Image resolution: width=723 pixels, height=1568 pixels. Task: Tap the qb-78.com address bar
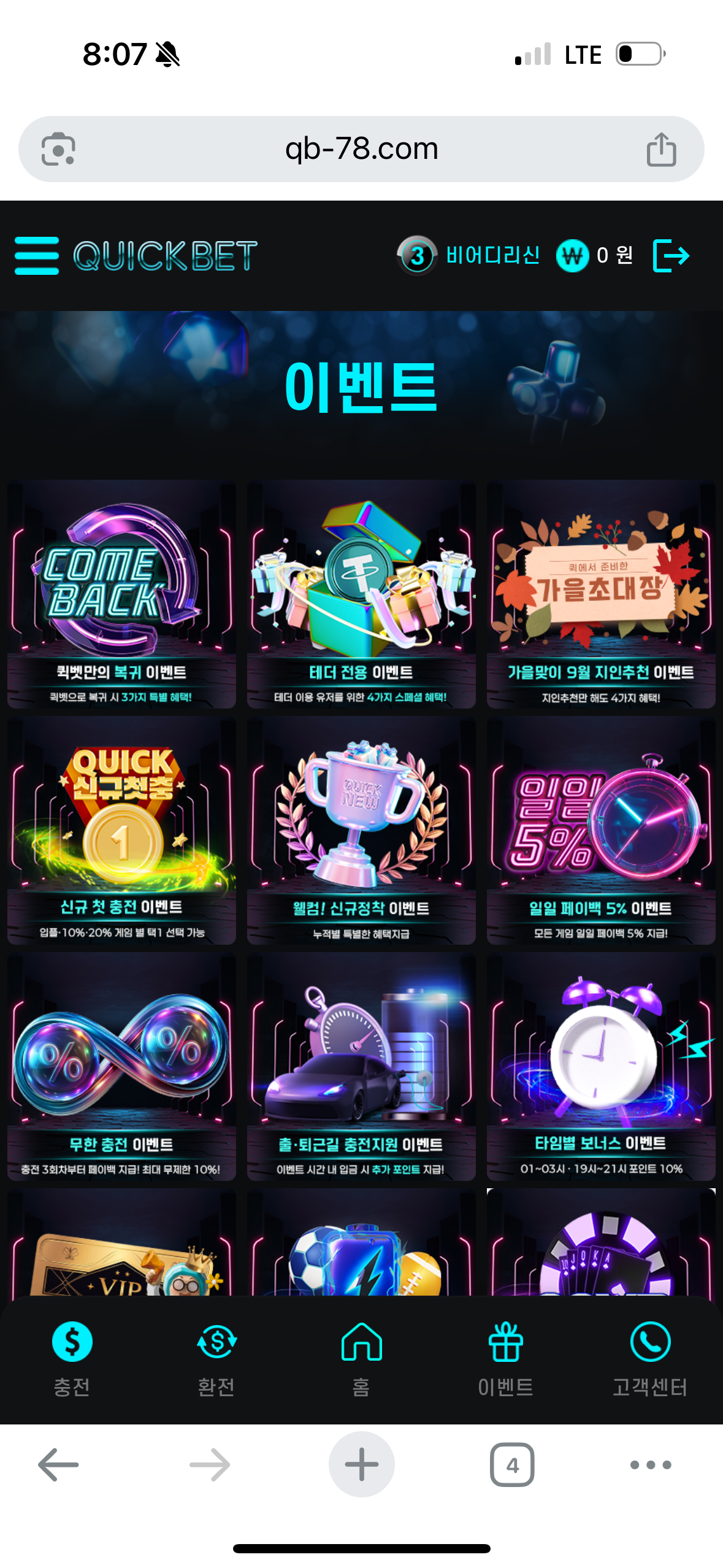click(361, 149)
